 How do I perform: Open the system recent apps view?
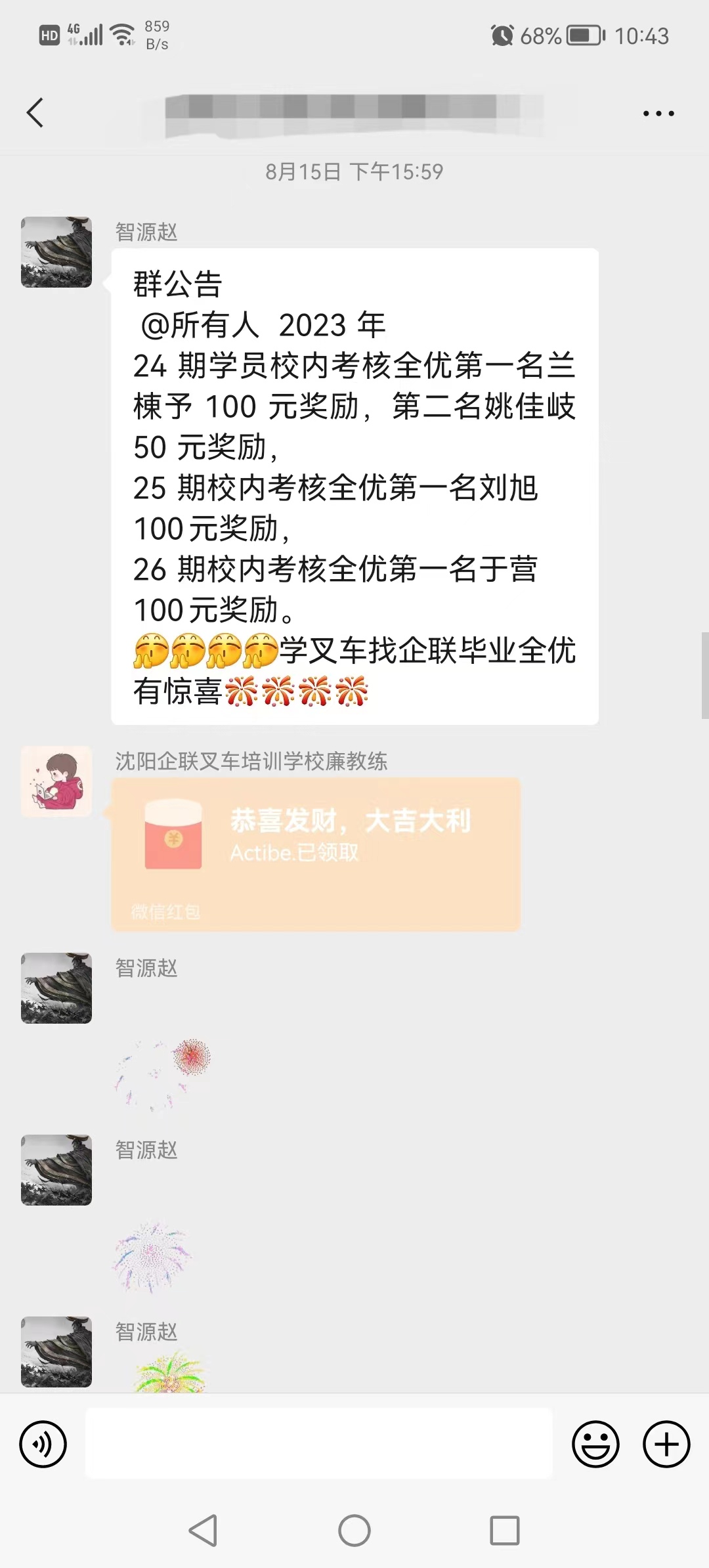pos(505,1531)
